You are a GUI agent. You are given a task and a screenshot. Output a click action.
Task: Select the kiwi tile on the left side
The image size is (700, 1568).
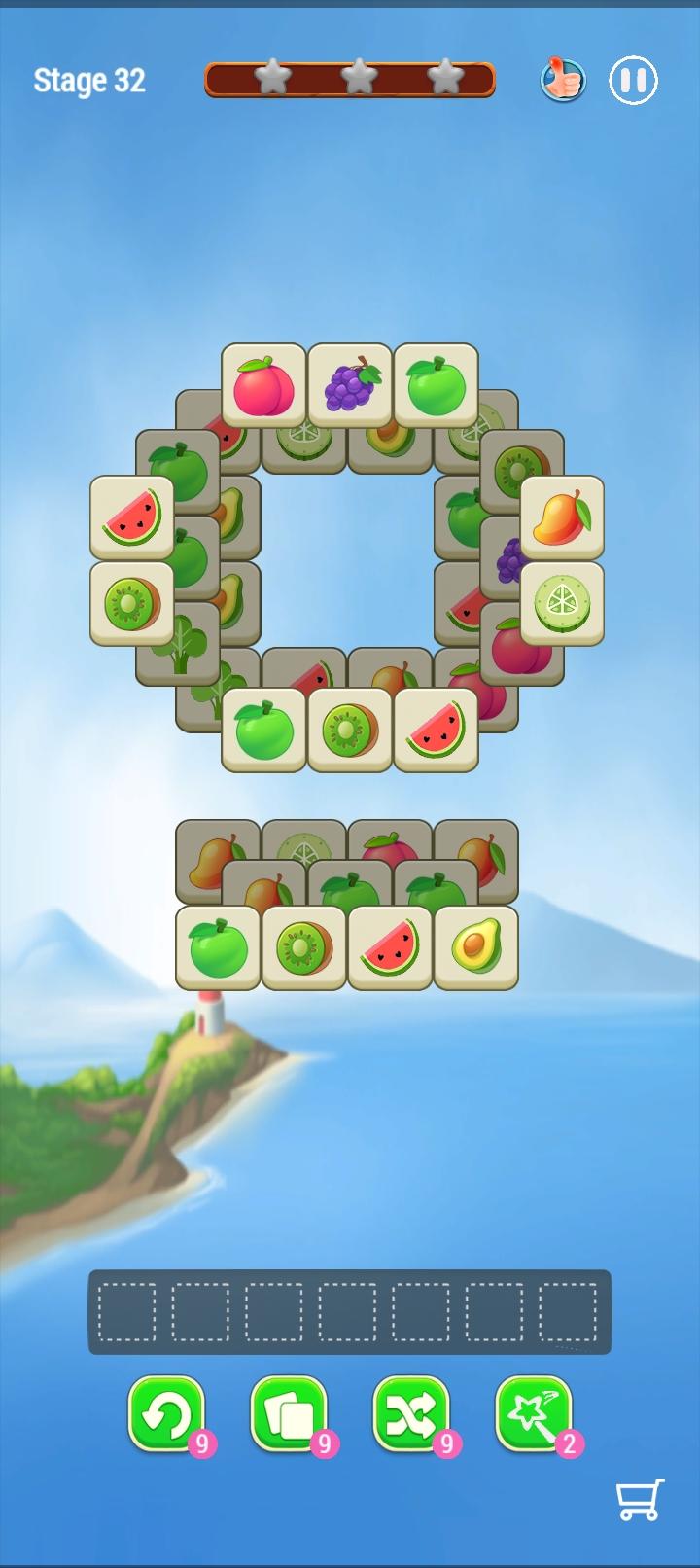tap(133, 603)
